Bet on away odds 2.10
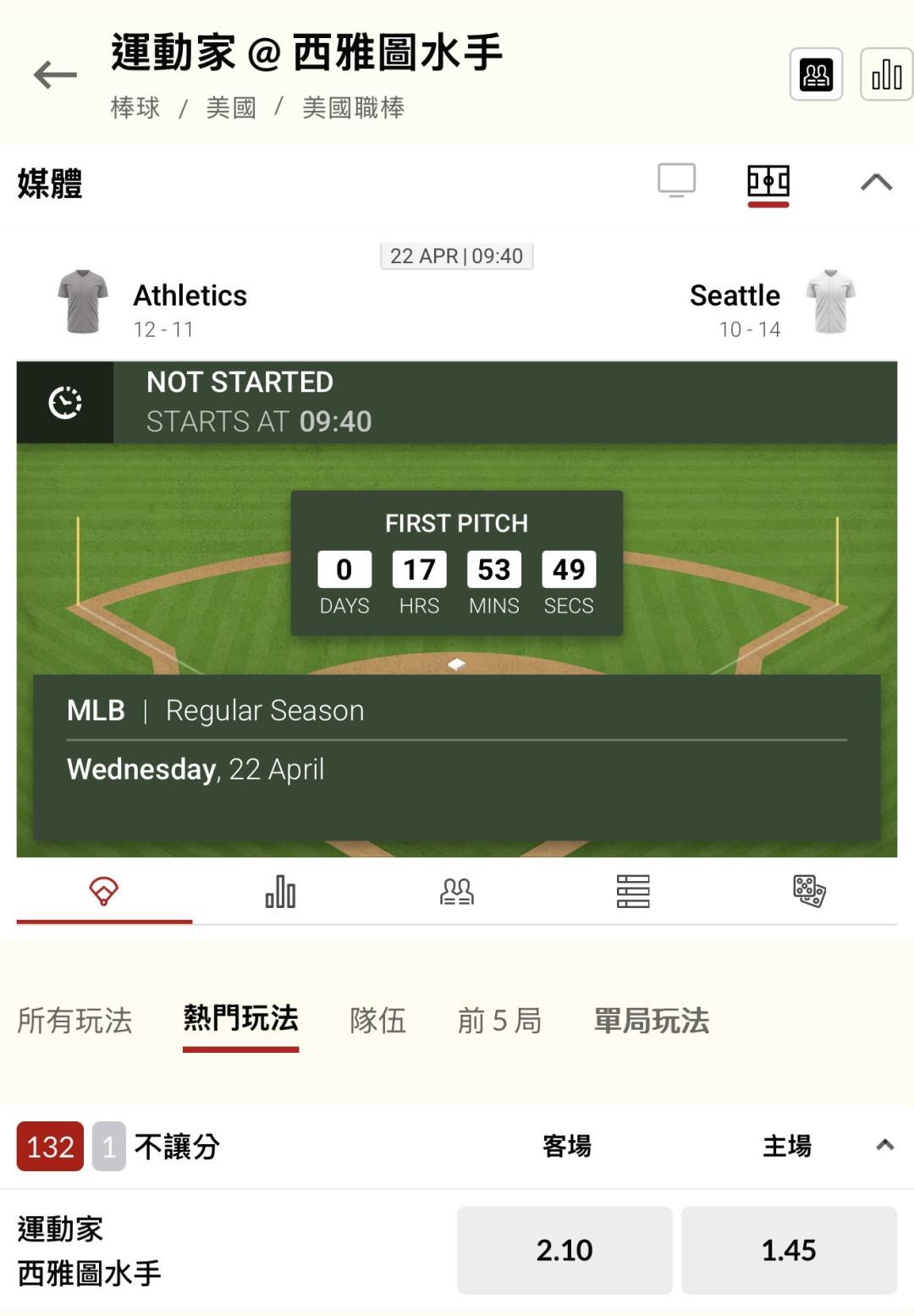914x1316 pixels. pyautogui.click(x=564, y=1250)
